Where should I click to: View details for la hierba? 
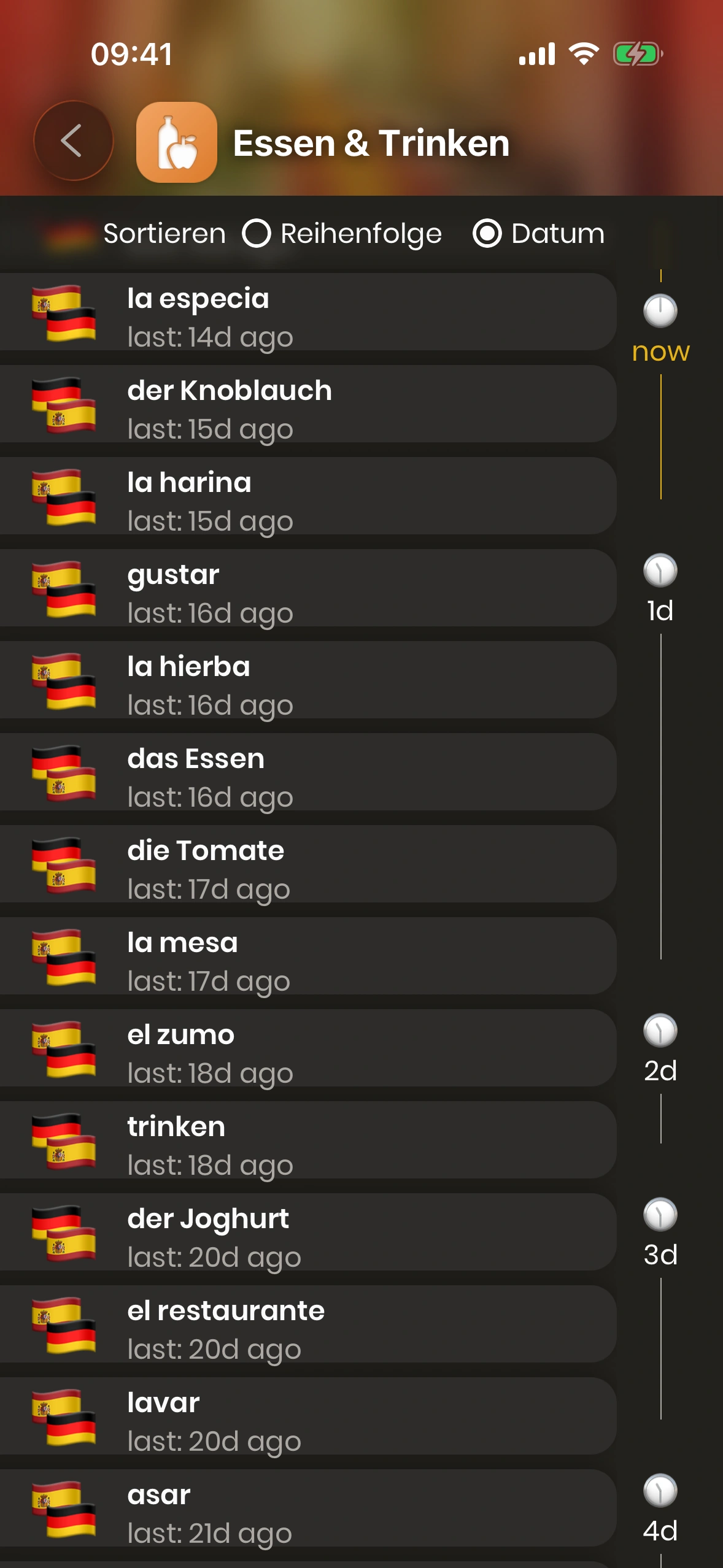tap(307, 680)
